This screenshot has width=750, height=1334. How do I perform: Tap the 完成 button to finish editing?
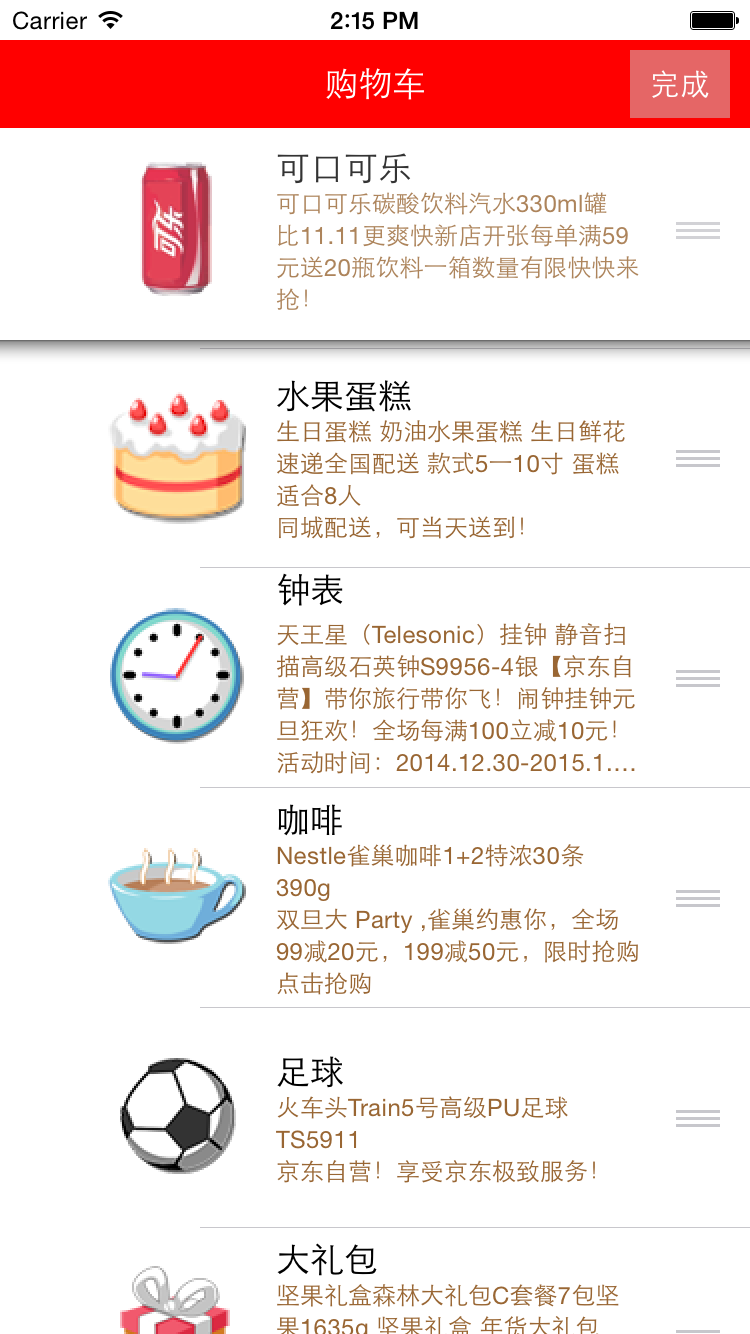[680, 85]
